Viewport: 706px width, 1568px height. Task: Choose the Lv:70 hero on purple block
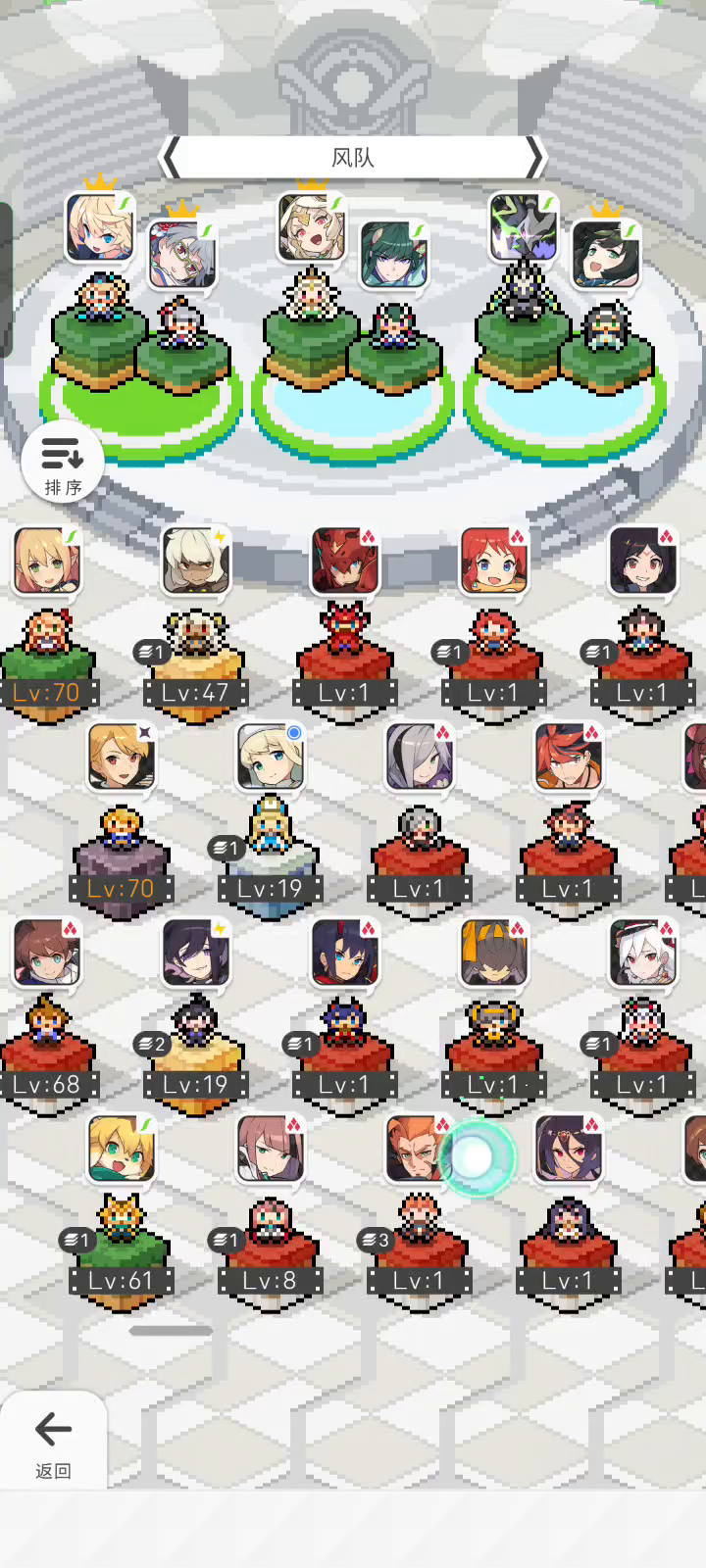(121, 823)
